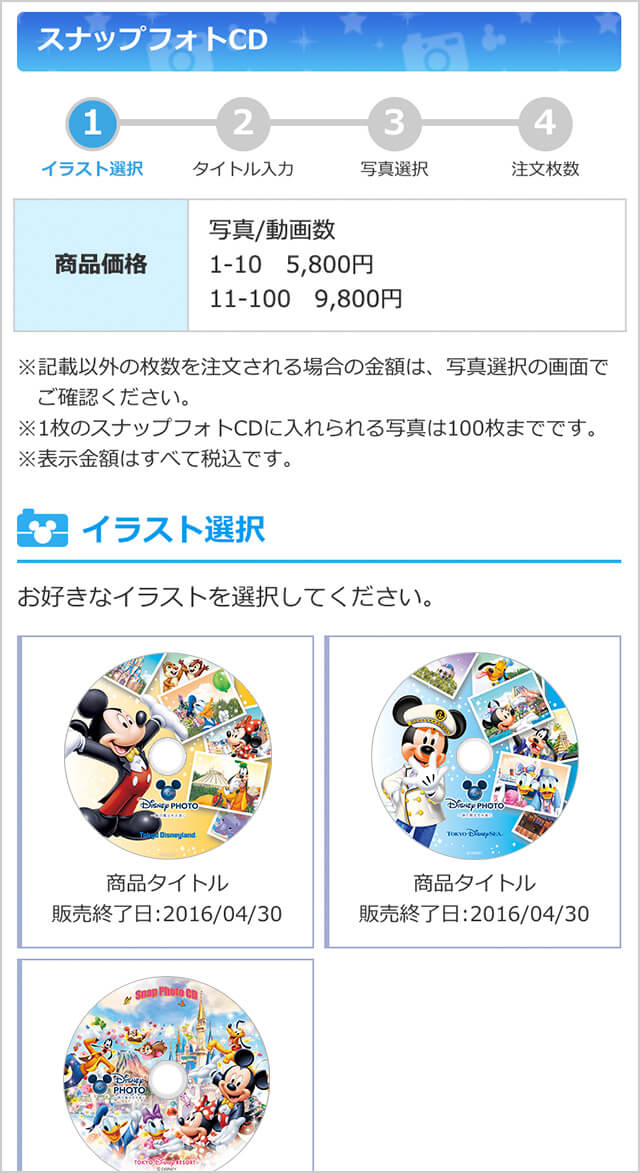
Task: Select the Tokyo Disneyland Mickey CD illustration
Action: pyautogui.click(x=167, y=756)
